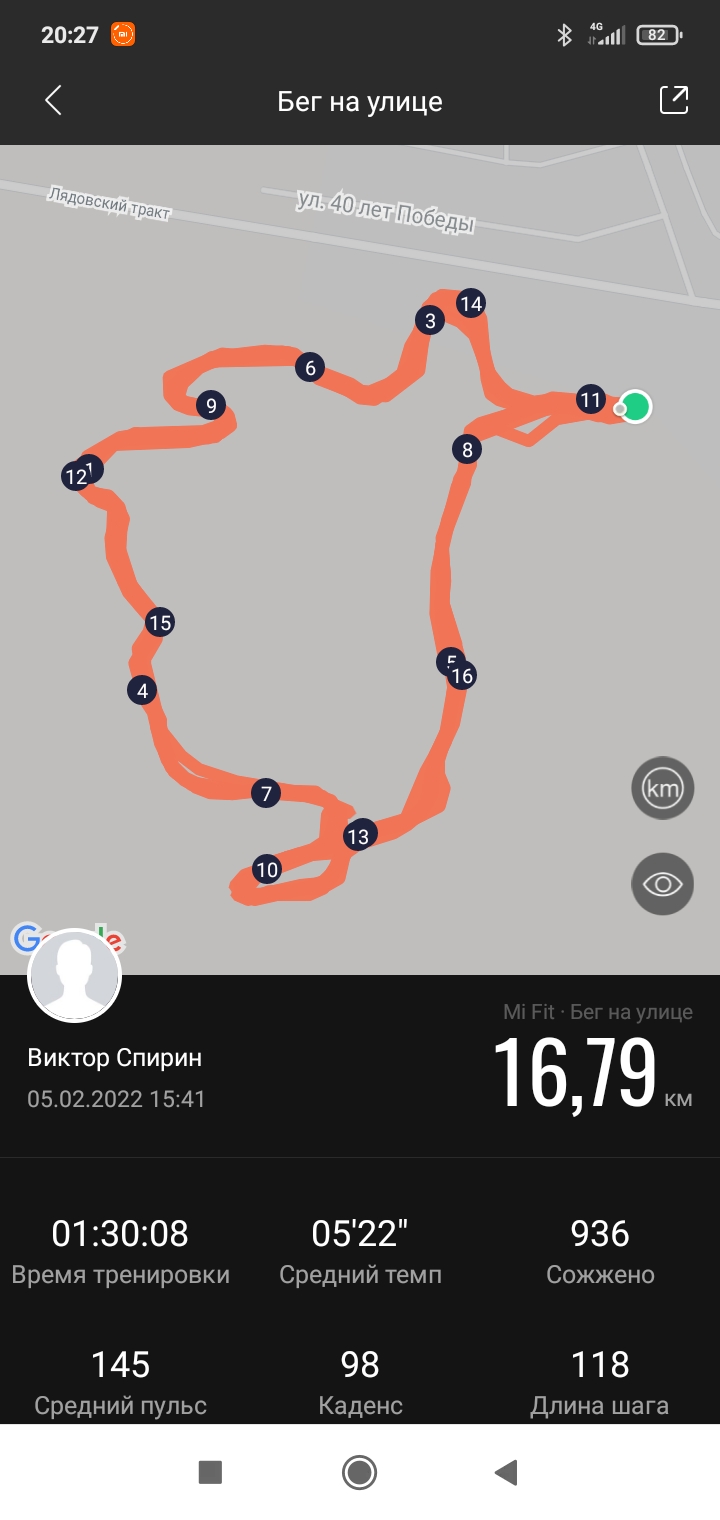720x1520 pixels.
Task: Toggle the km markers on the map
Action: [662, 788]
